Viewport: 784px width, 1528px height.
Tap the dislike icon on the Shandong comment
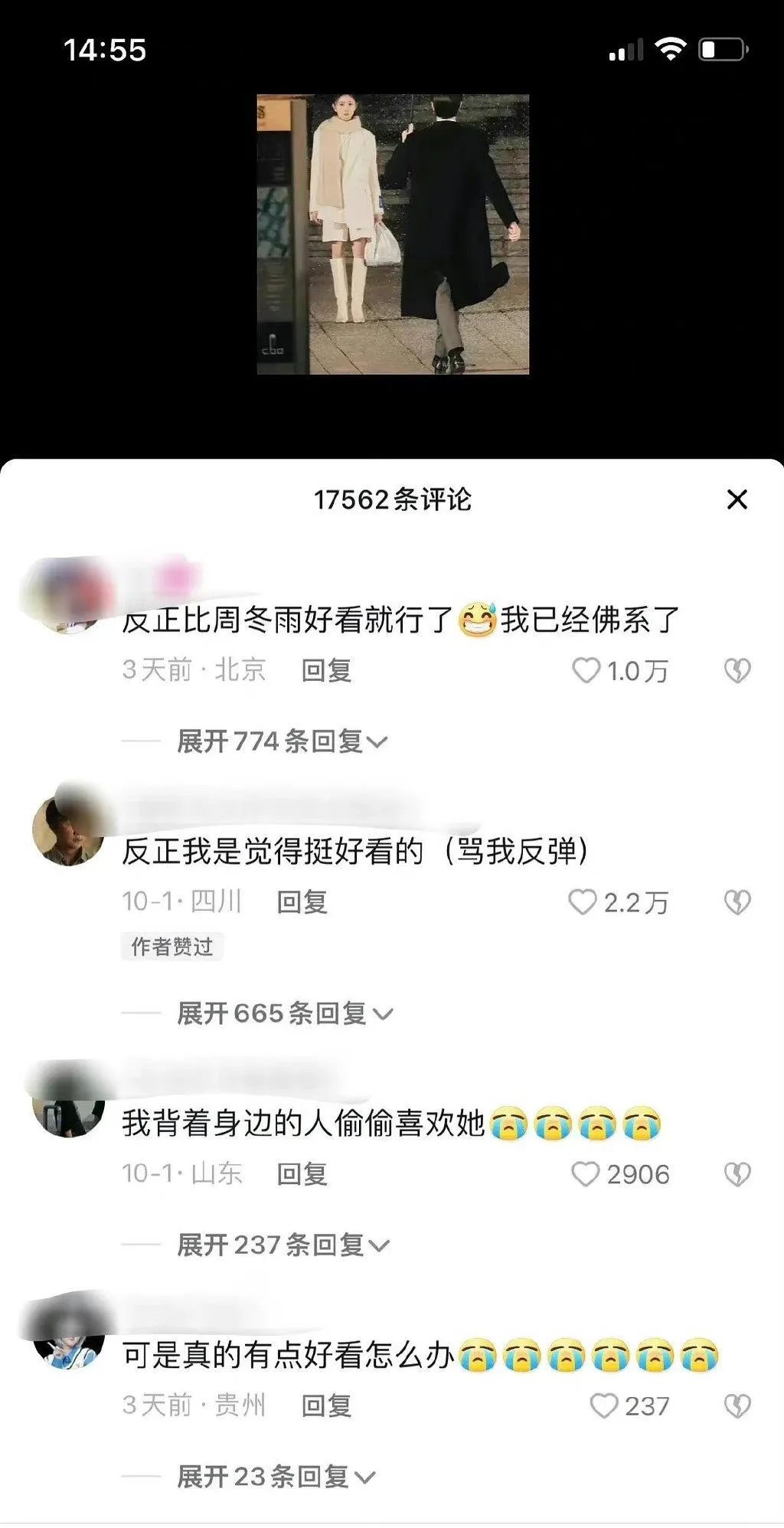[739, 1174]
